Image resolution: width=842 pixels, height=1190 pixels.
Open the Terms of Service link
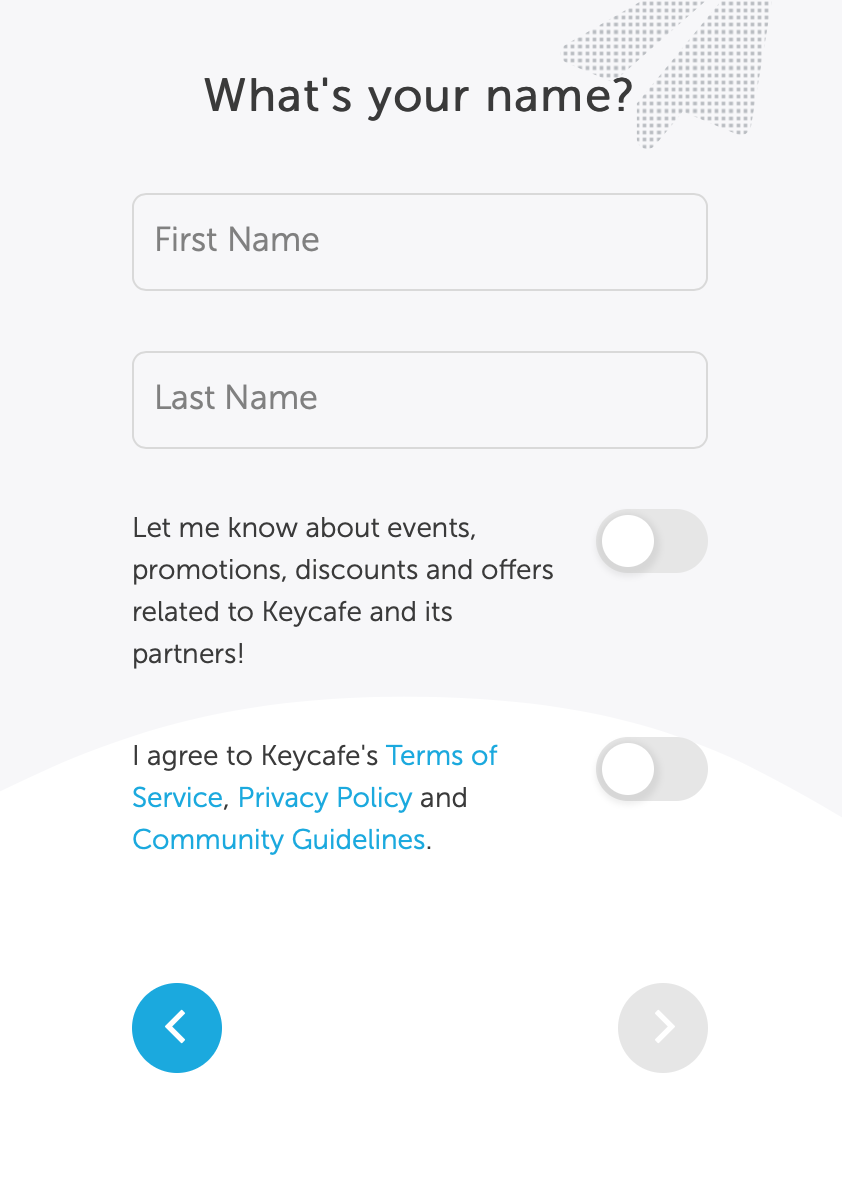click(x=441, y=756)
